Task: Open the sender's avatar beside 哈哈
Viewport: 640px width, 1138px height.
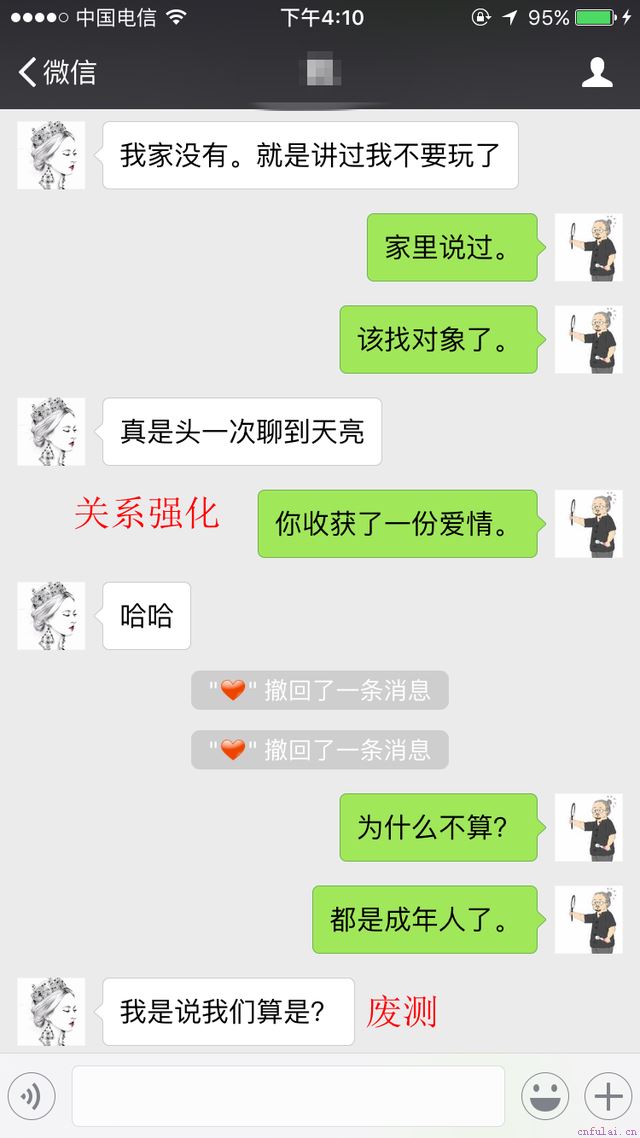Action: tap(51, 616)
